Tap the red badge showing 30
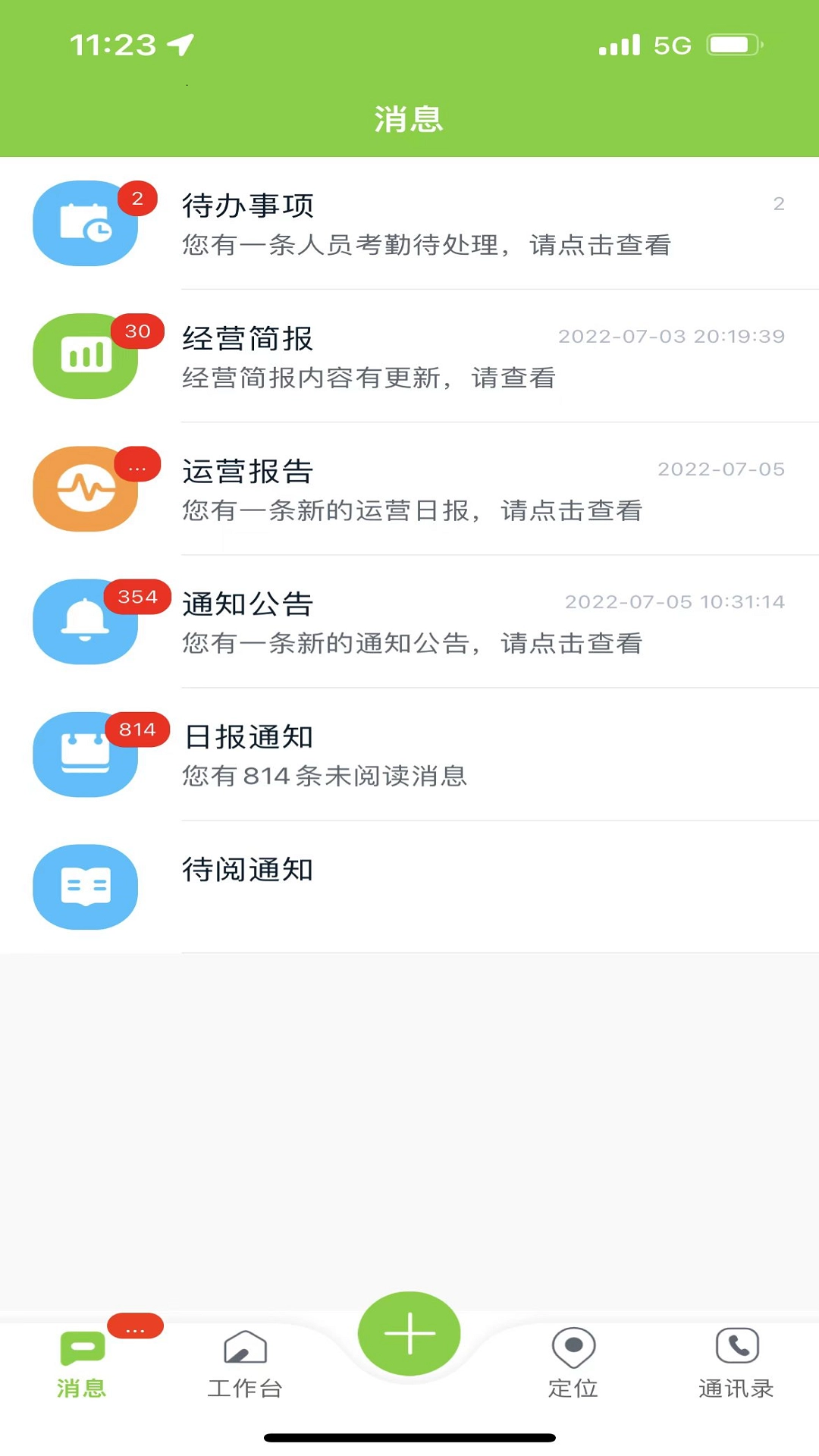 pyautogui.click(x=136, y=331)
